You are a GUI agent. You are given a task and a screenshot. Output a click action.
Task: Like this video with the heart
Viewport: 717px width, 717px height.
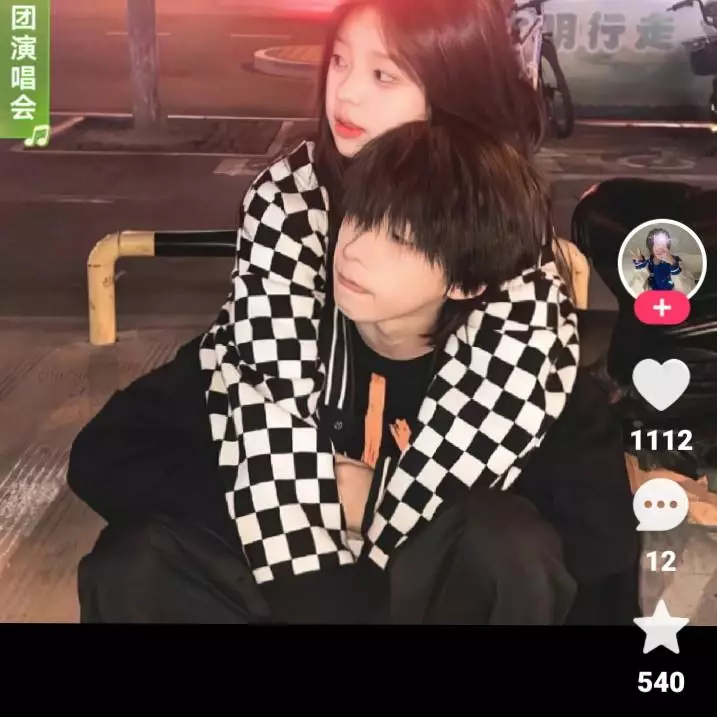[x=661, y=386]
